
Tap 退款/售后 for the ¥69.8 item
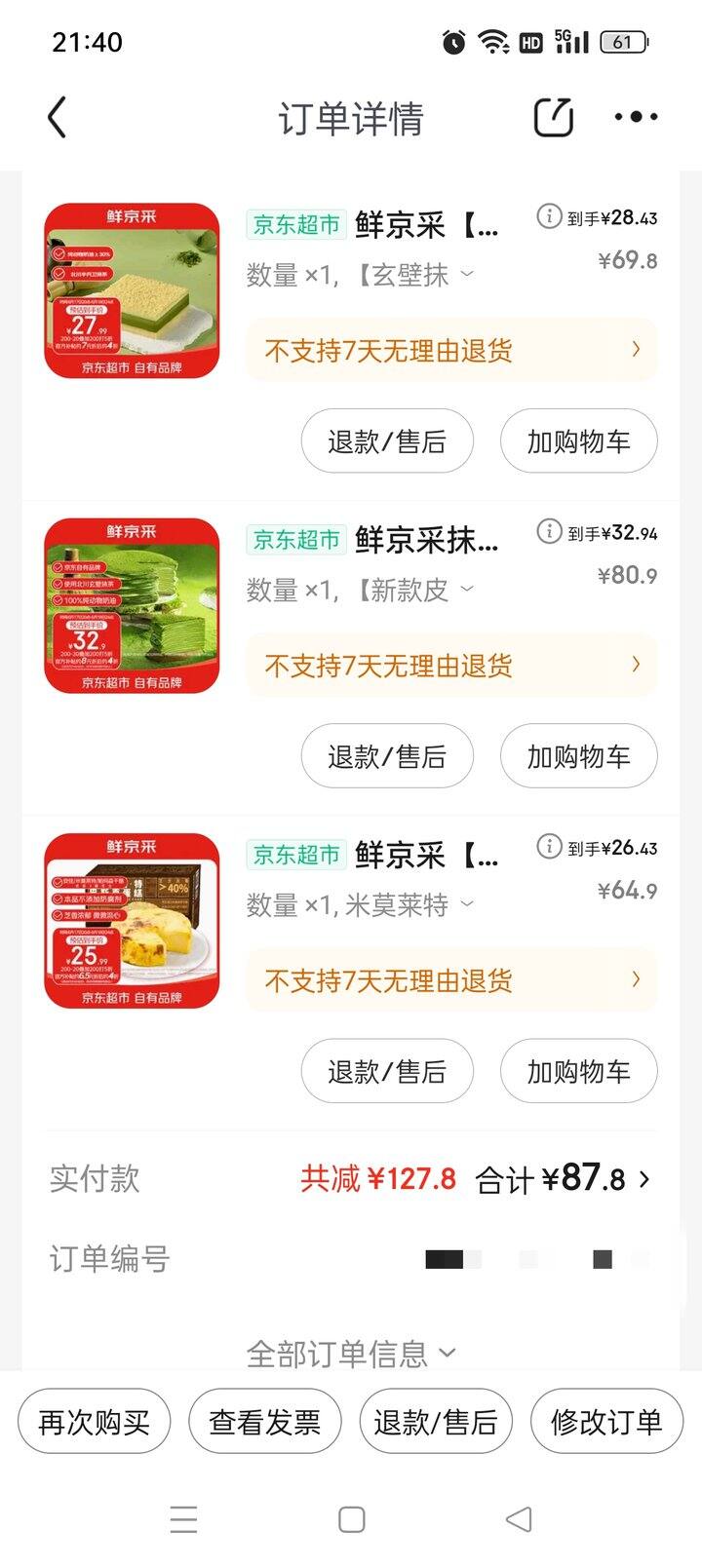click(387, 441)
